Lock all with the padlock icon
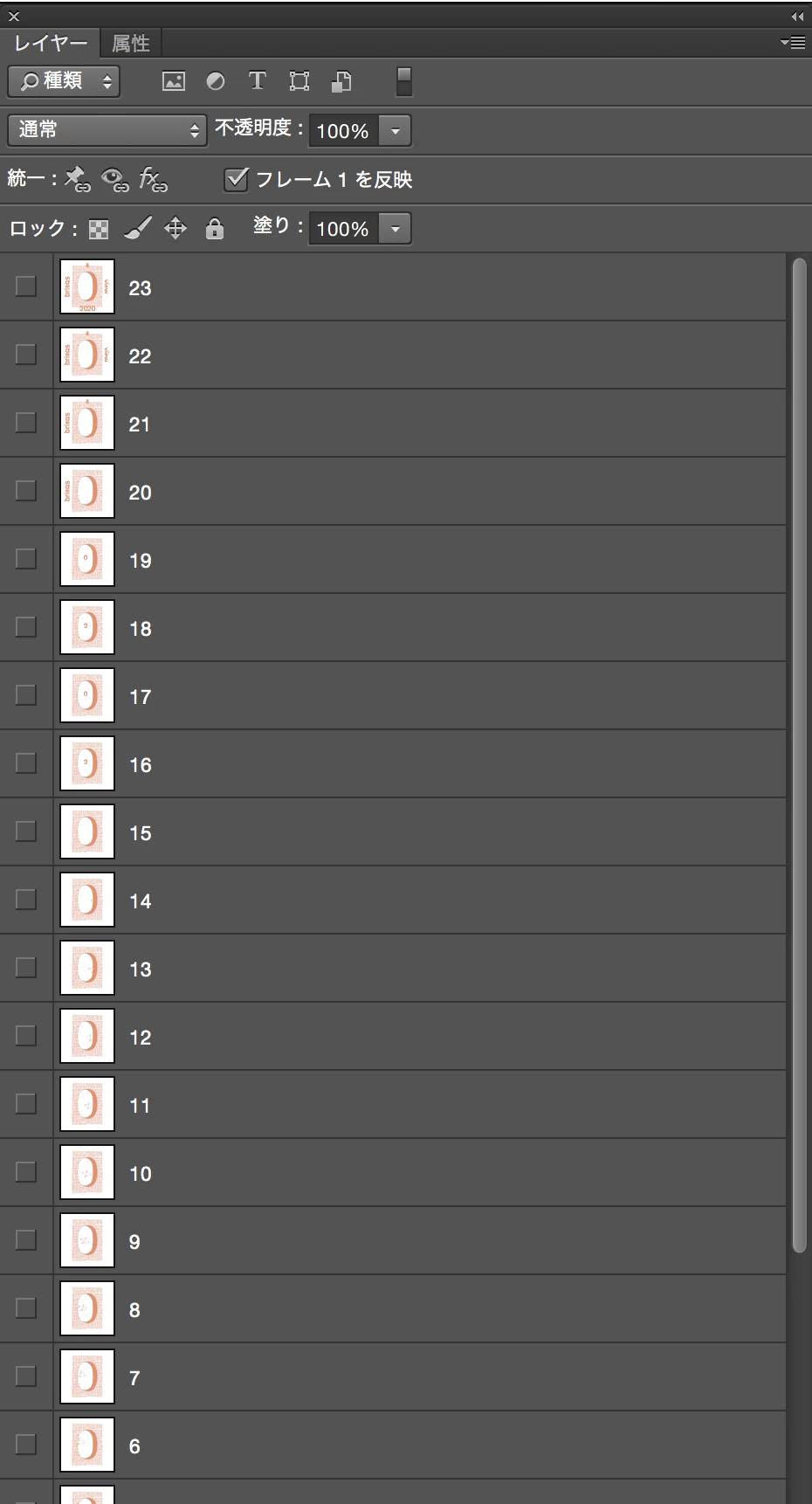 click(x=215, y=229)
